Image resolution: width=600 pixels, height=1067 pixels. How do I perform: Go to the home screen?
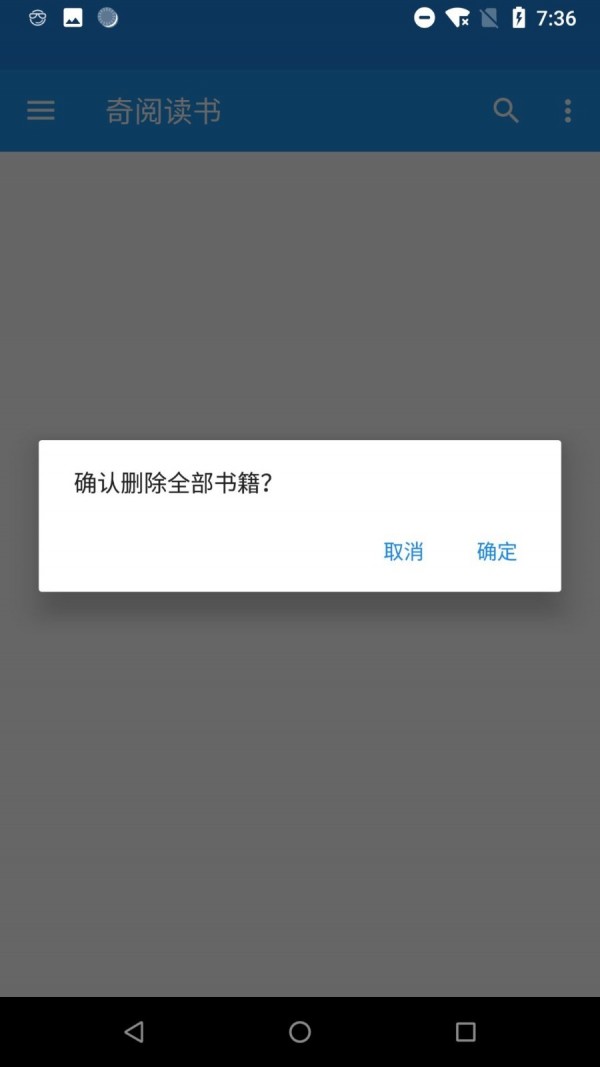coord(300,1031)
